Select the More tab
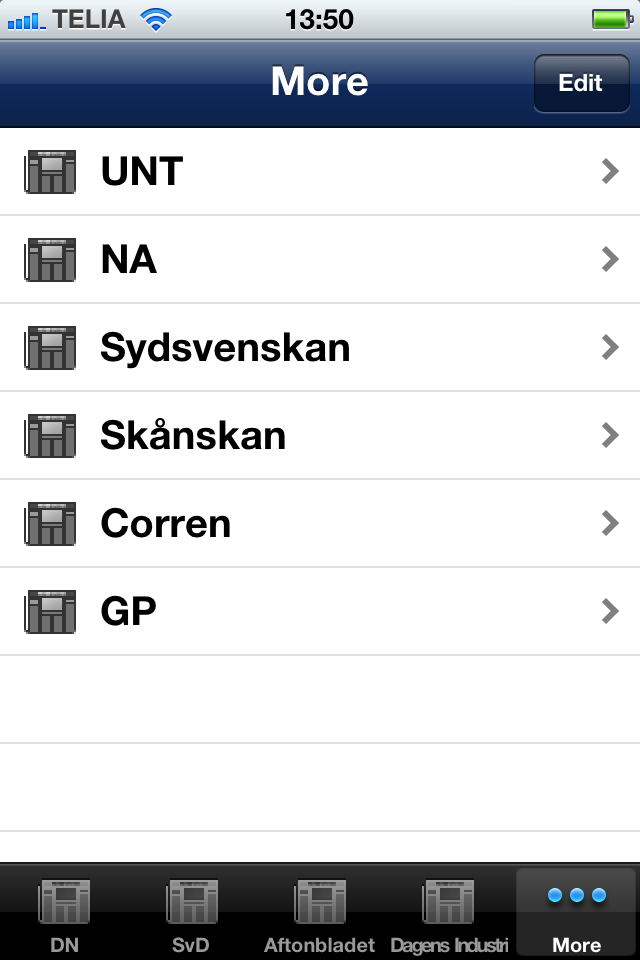Viewport: 640px width, 960px height. 576,914
